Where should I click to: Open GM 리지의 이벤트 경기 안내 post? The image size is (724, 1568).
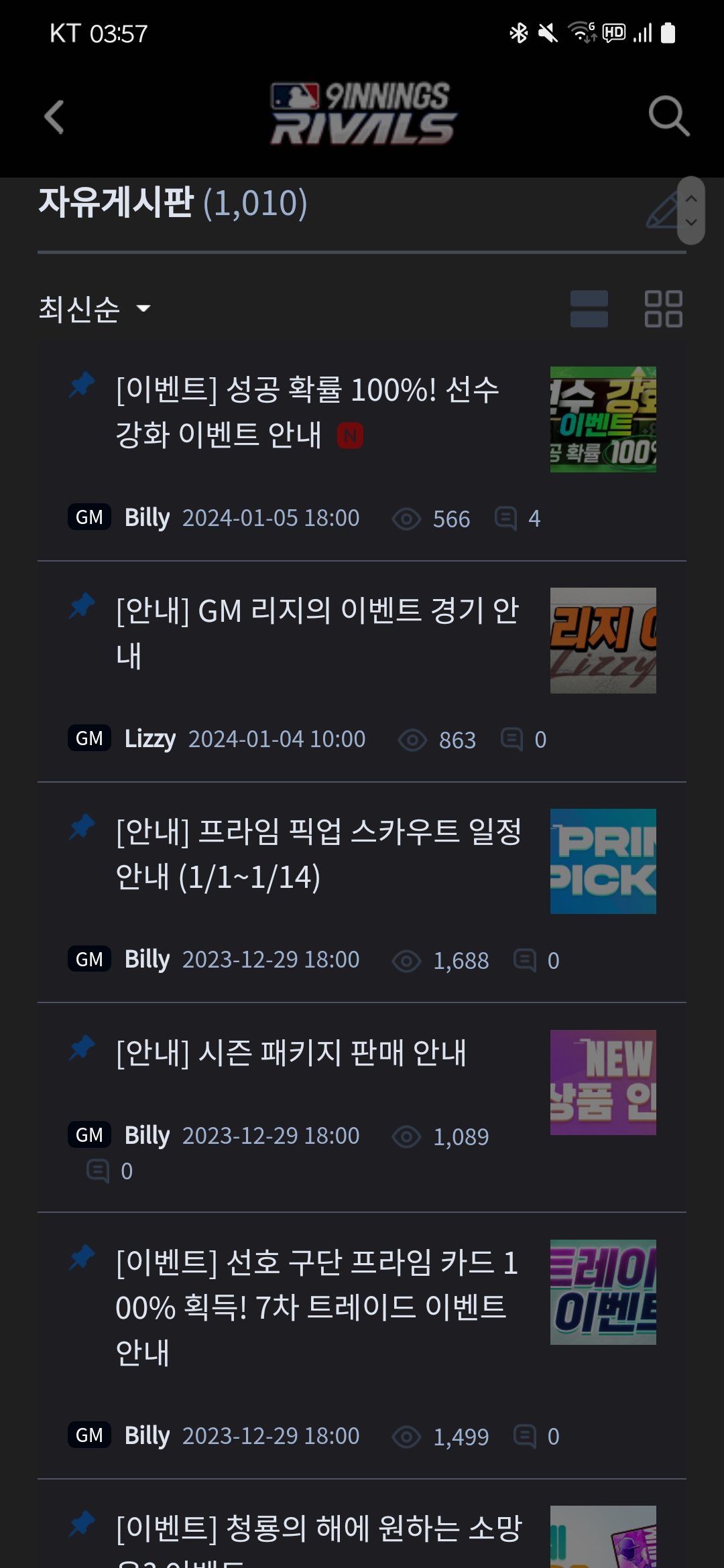click(316, 633)
